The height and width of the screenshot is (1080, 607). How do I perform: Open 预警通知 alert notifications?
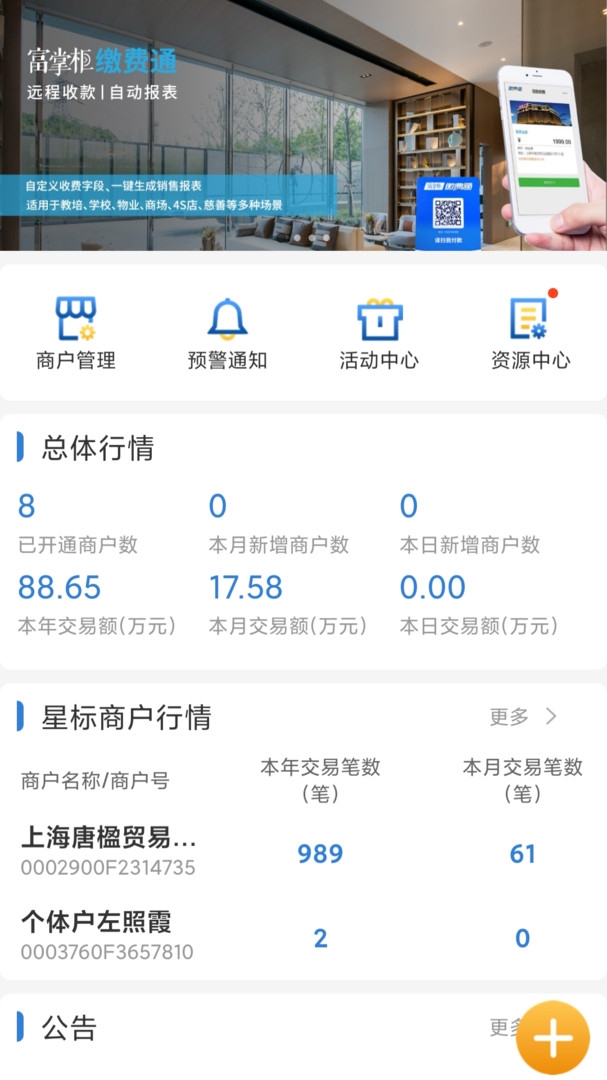[227, 334]
